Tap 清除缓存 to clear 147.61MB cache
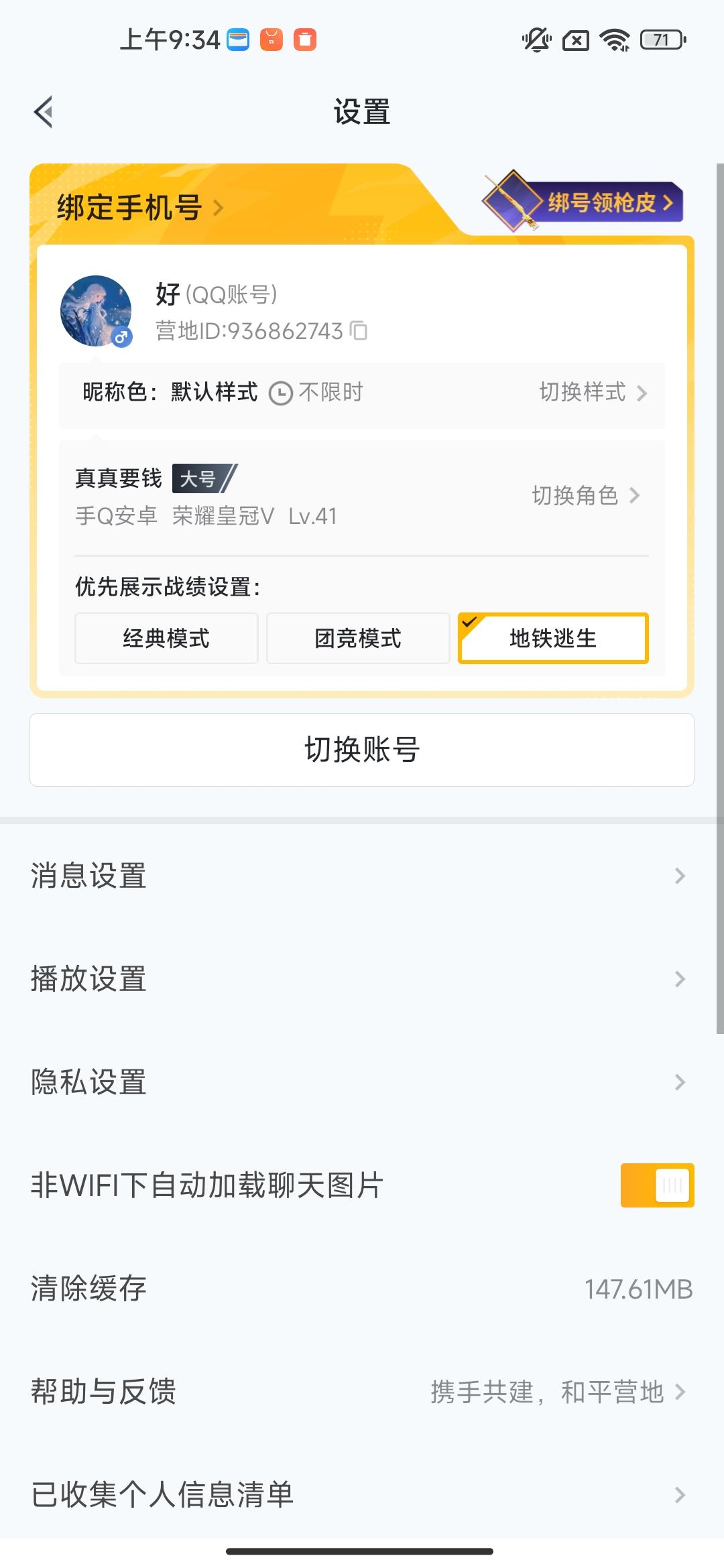The width and height of the screenshot is (724, 1568). (362, 1287)
